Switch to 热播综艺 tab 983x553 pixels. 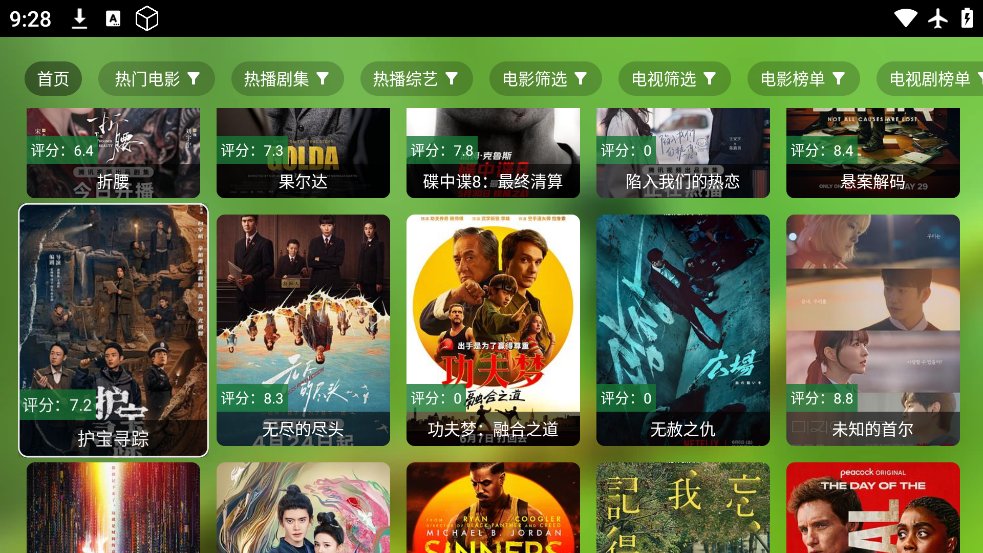(x=415, y=79)
